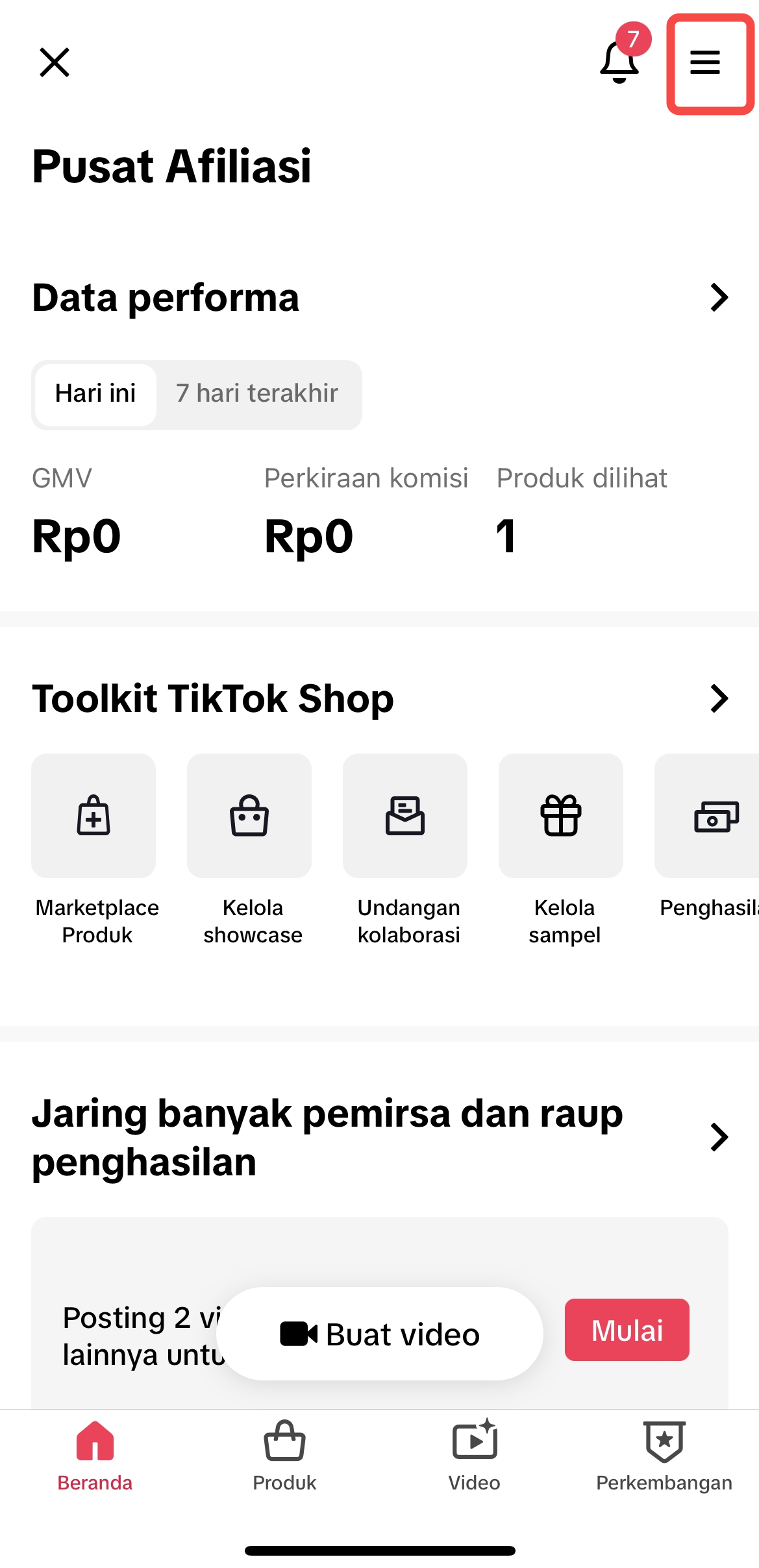Open Kelola sampel
The image size is (759, 1568).
click(x=561, y=816)
